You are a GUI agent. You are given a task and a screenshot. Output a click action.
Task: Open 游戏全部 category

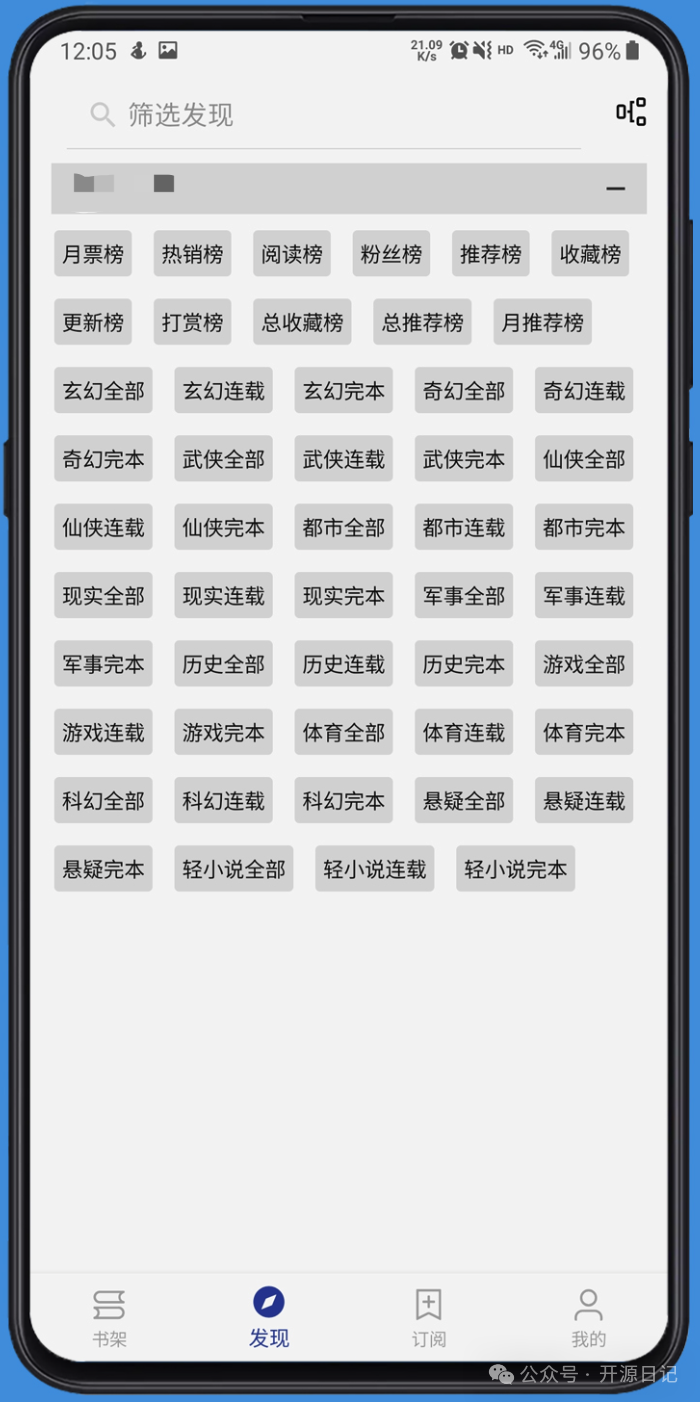[583, 664]
